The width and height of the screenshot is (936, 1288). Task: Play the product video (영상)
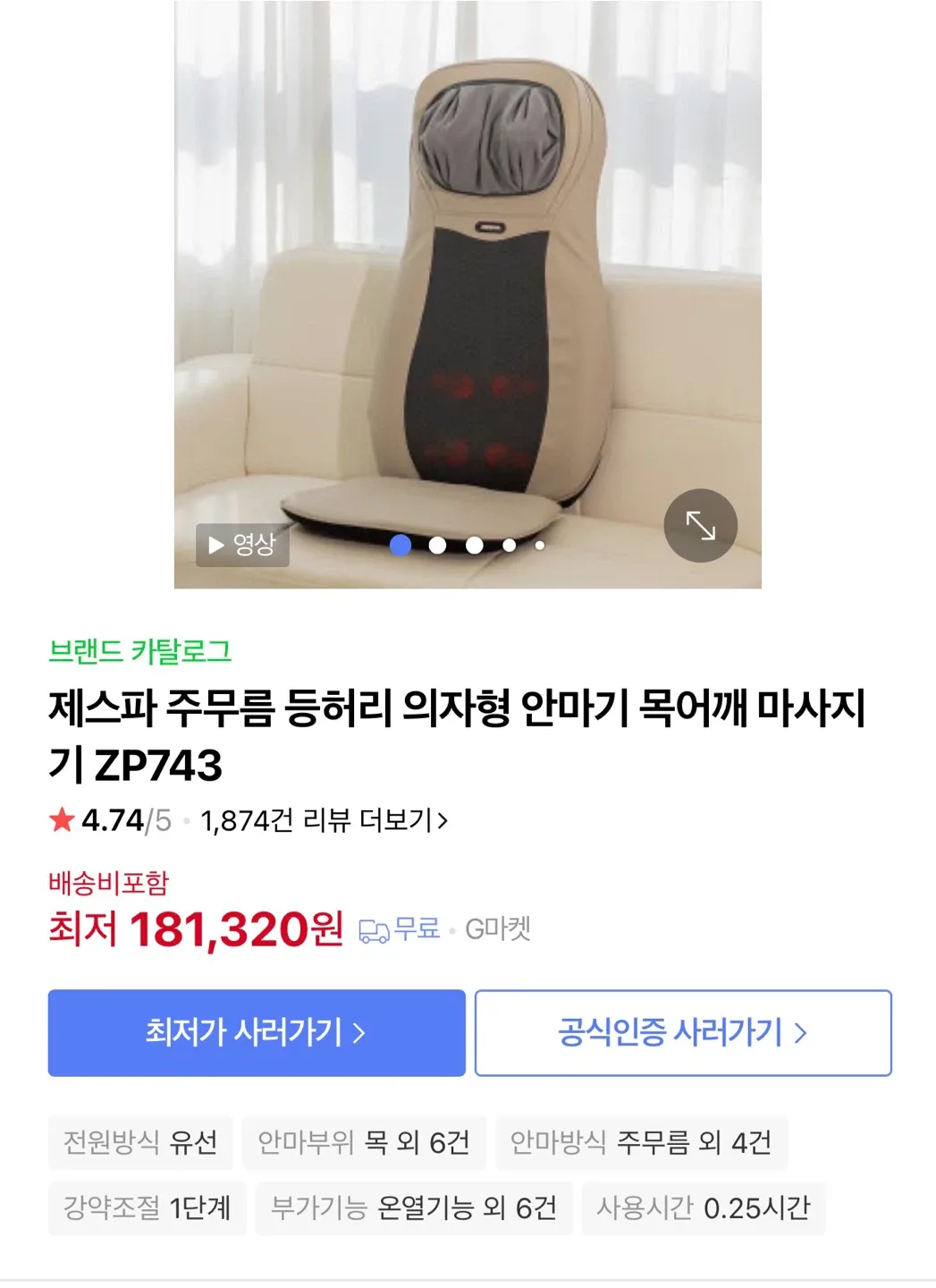pos(242,545)
